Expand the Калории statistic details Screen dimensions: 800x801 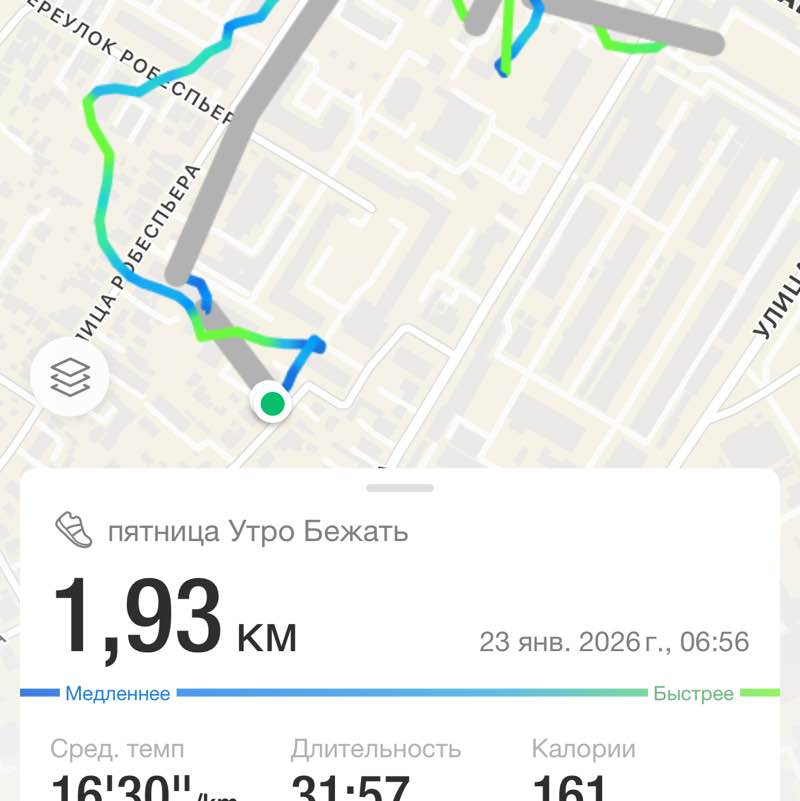(581, 748)
